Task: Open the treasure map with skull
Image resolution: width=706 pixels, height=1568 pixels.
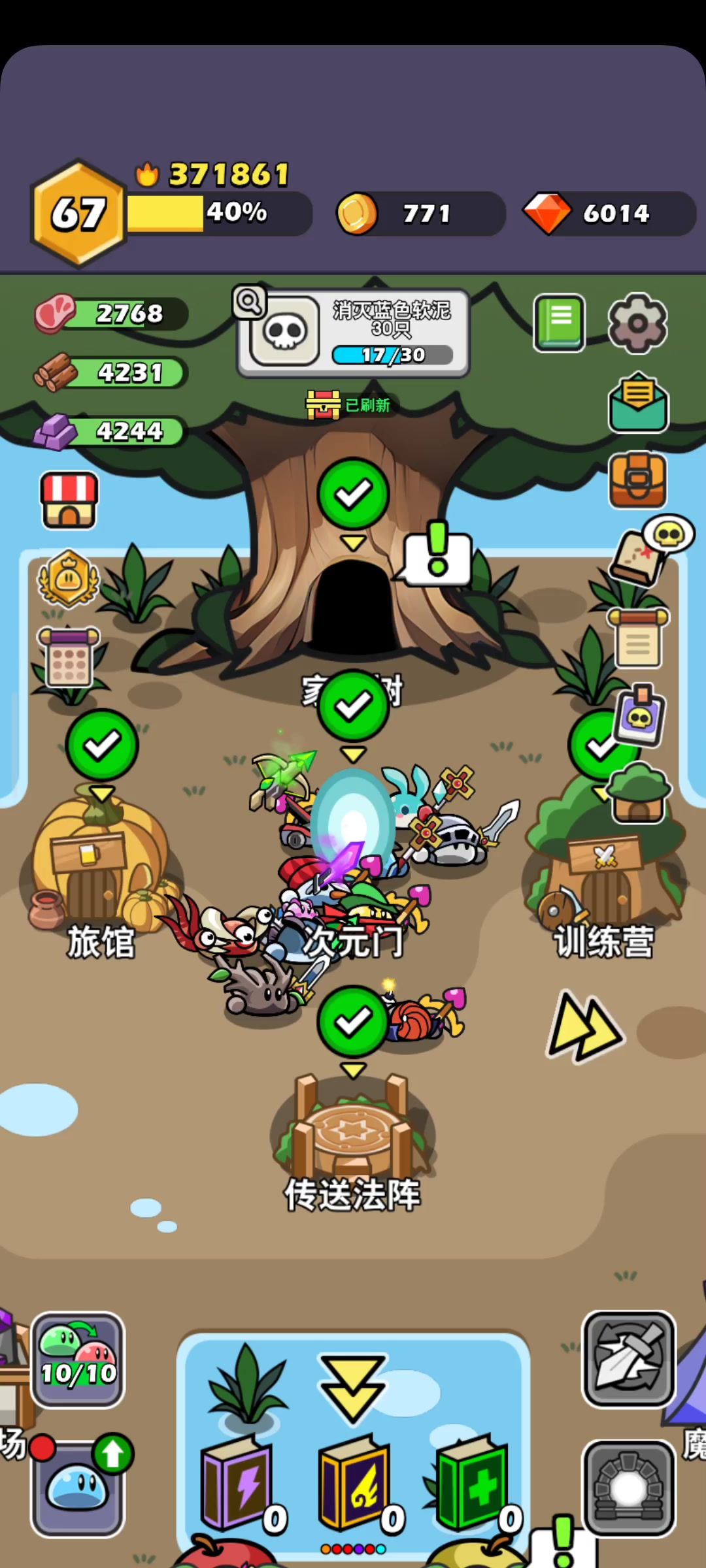Action: pyautogui.click(x=637, y=555)
